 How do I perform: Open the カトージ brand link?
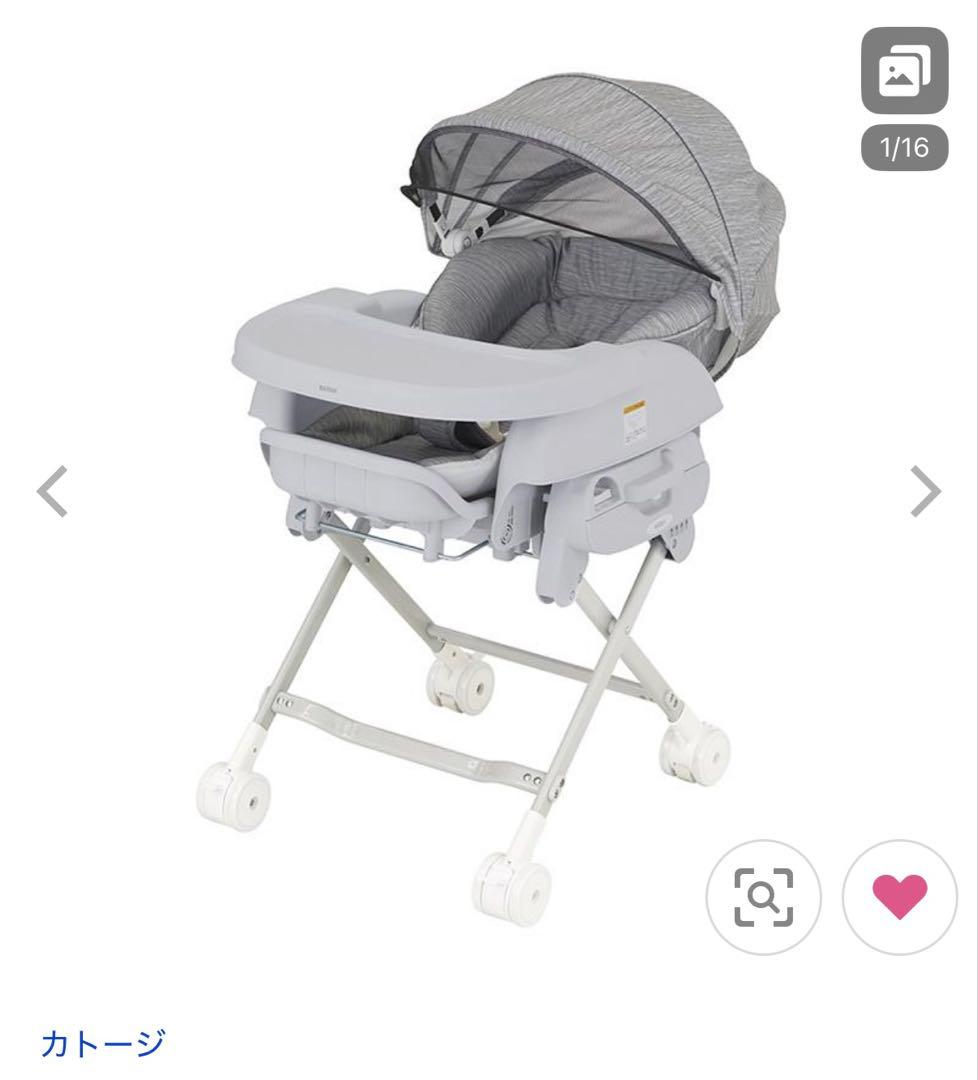(x=102, y=1044)
